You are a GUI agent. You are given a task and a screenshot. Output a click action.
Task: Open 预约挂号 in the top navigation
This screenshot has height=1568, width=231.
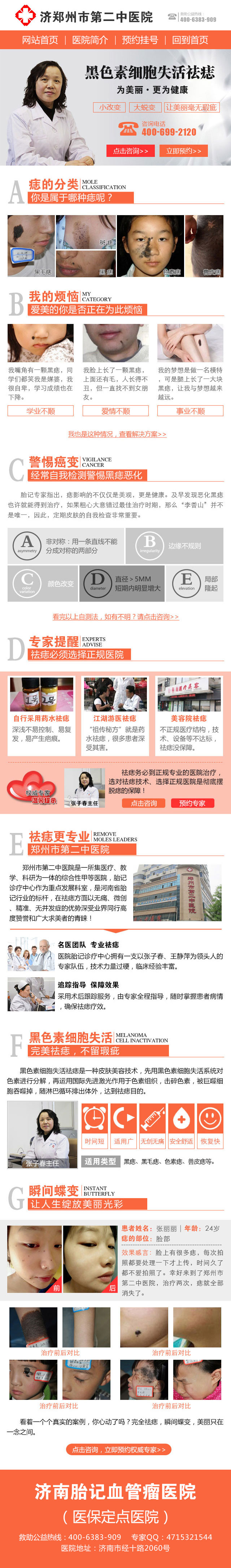[140, 40]
